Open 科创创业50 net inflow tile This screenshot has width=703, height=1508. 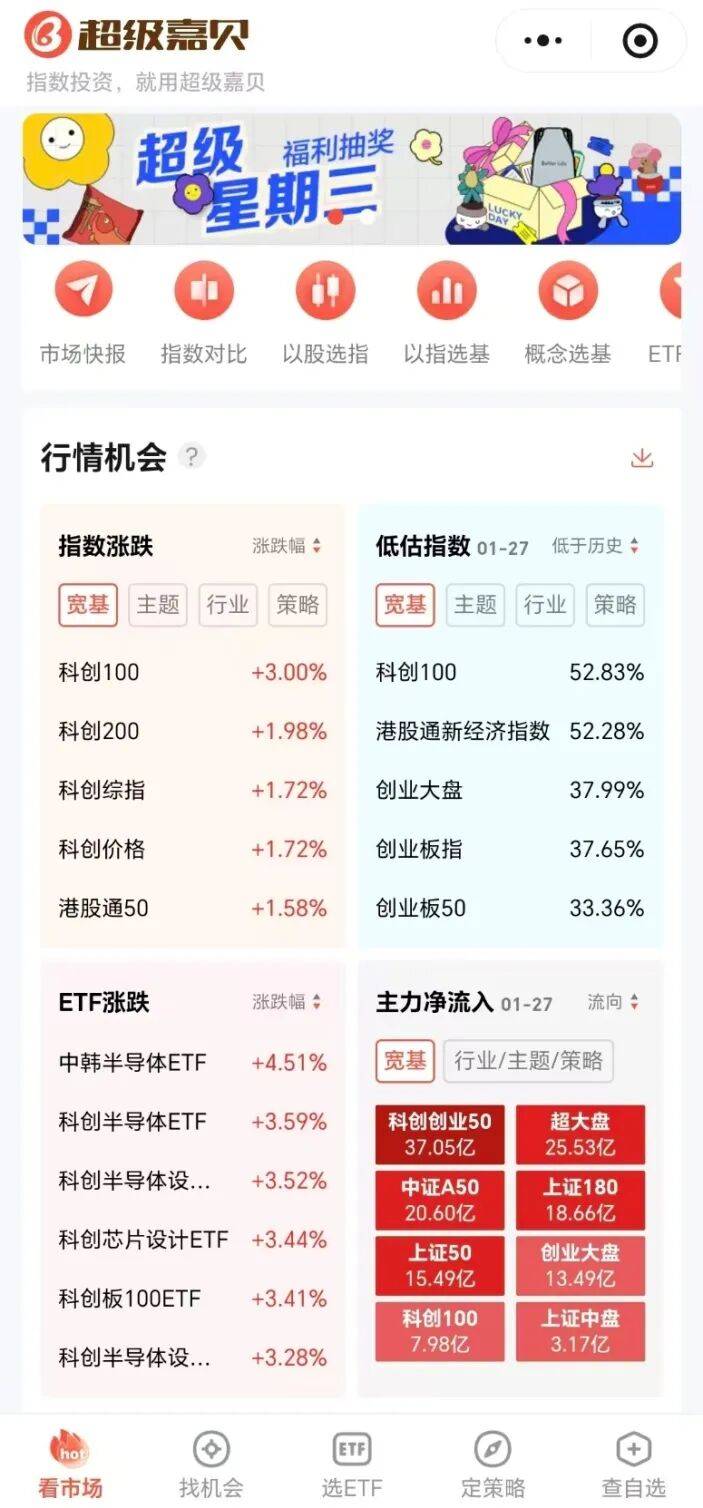click(440, 1134)
